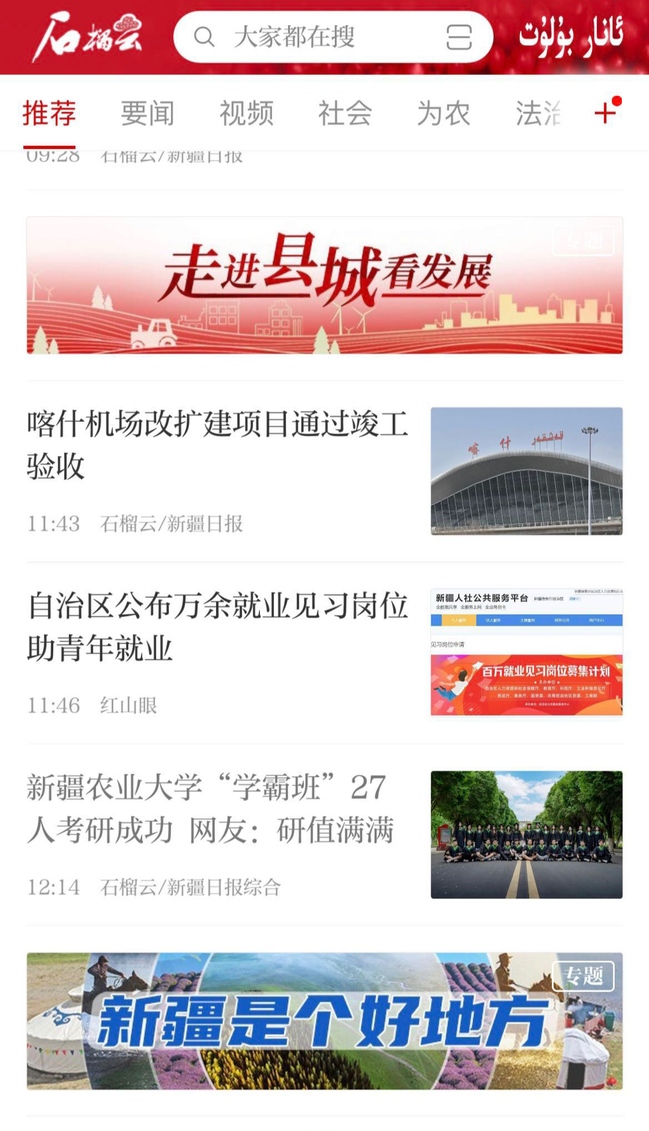Open the 视频 tab
Image resolution: width=649 pixels, height=1131 pixels.
[246, 113]
